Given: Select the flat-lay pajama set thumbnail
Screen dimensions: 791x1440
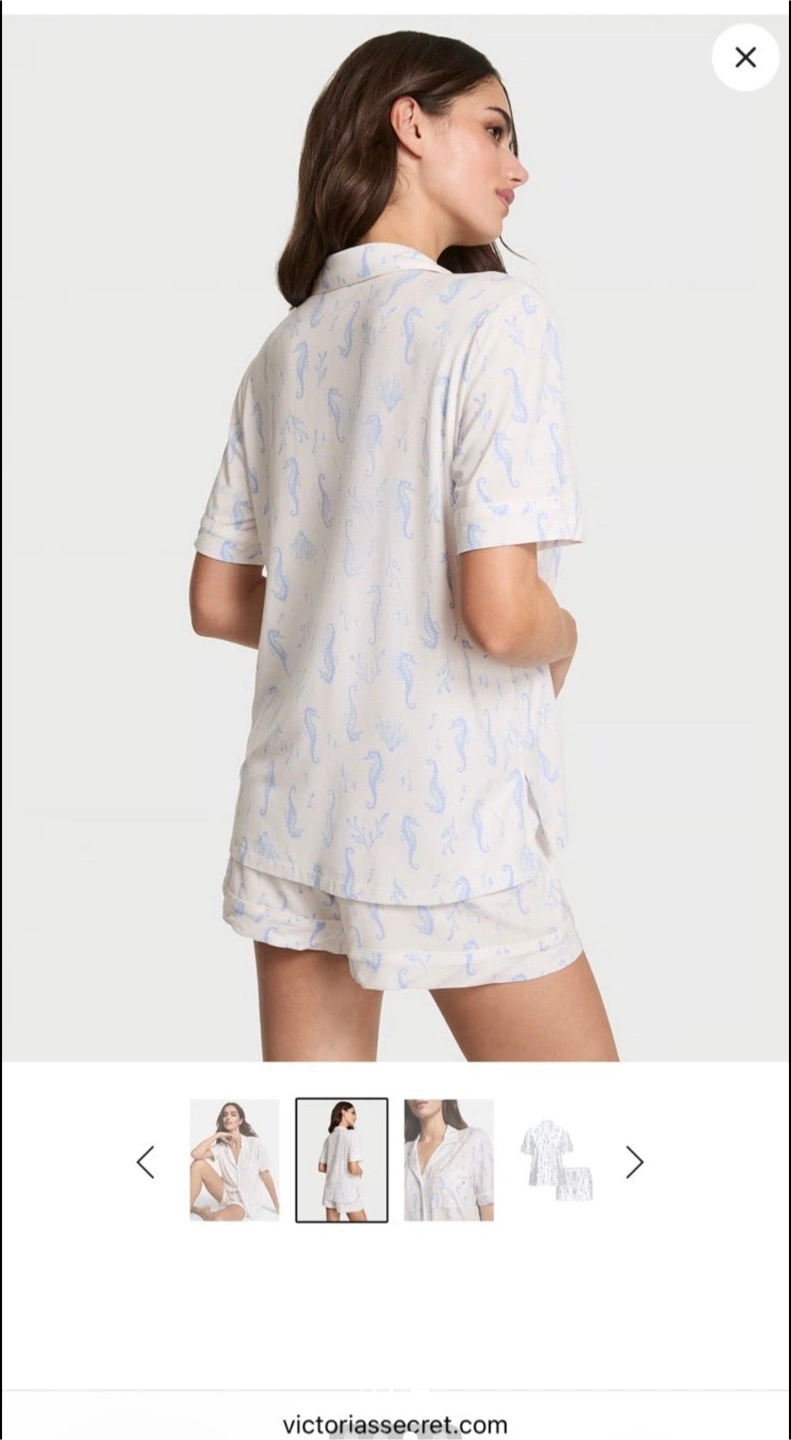Looking at the screenshot, I should point(556,1160).
